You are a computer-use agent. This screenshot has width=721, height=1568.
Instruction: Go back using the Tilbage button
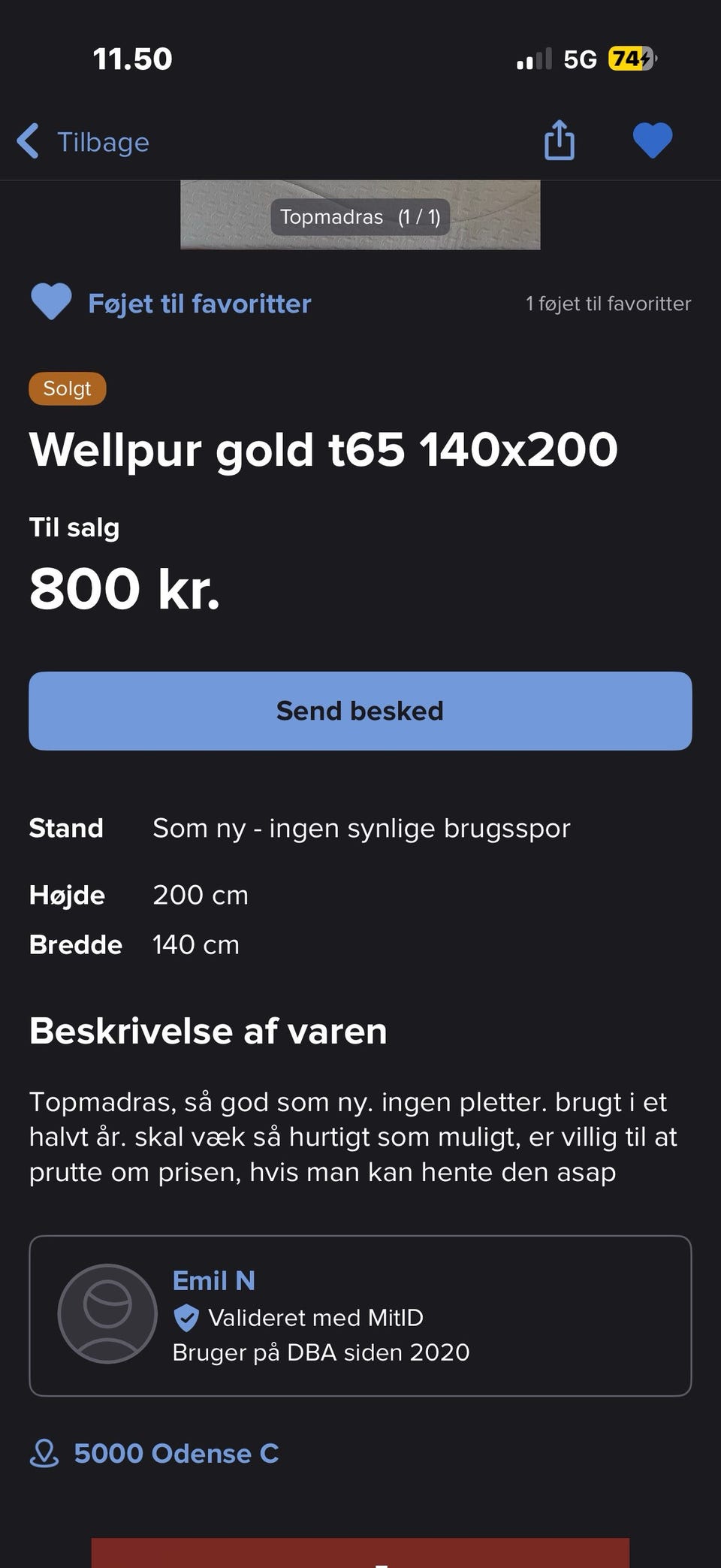pos(84,142)
